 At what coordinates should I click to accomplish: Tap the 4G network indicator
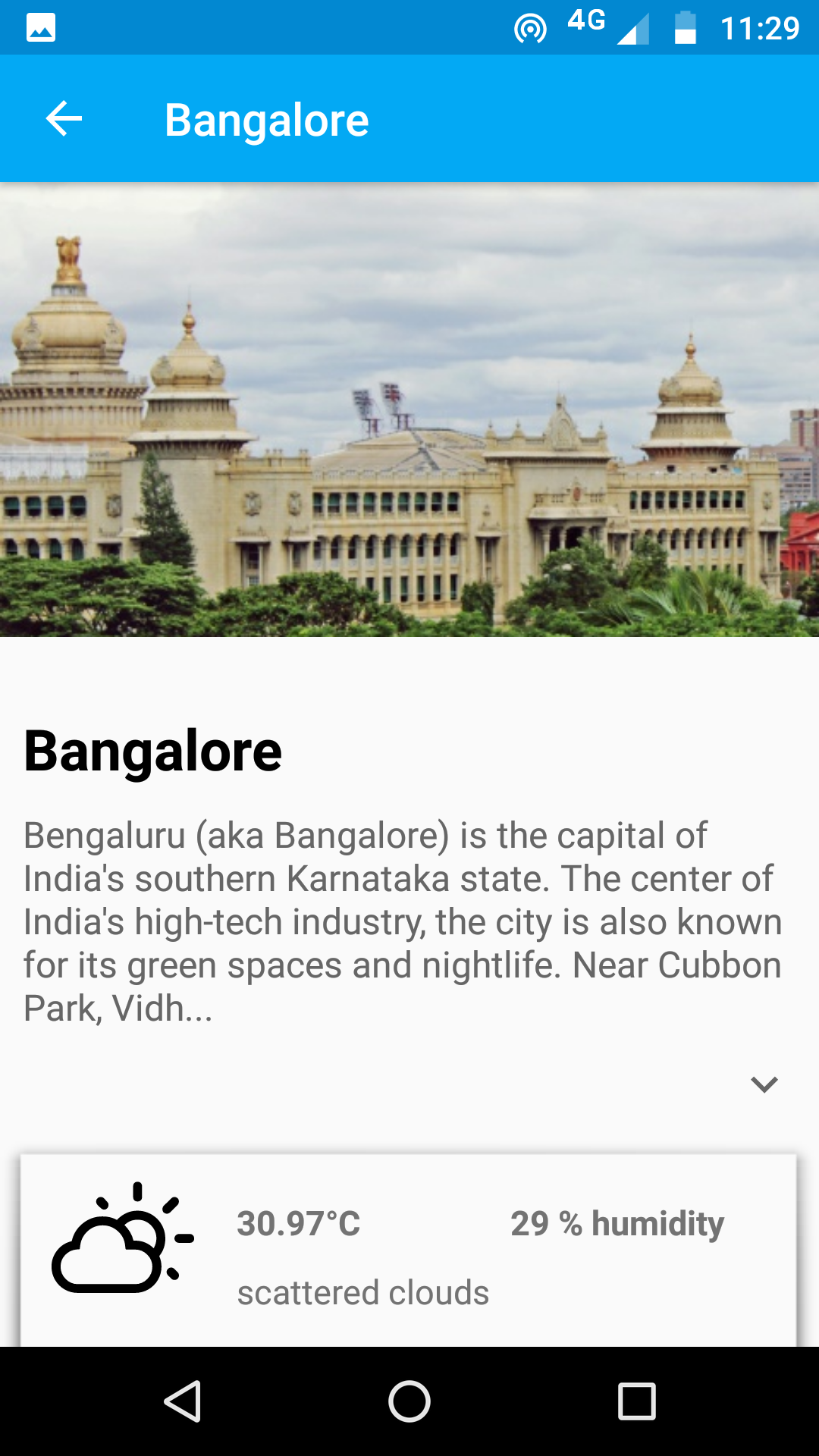[x=584, y=23]
